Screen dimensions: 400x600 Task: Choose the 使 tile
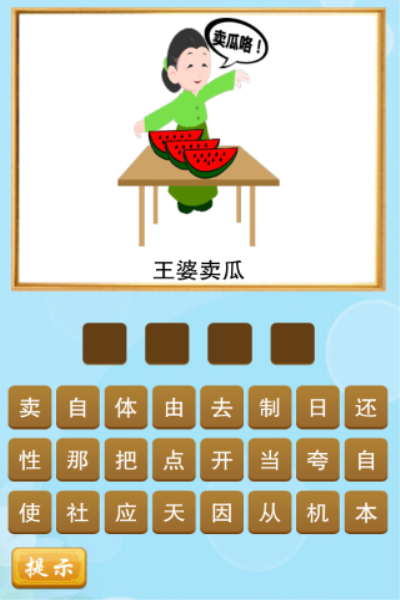[30, 512]
